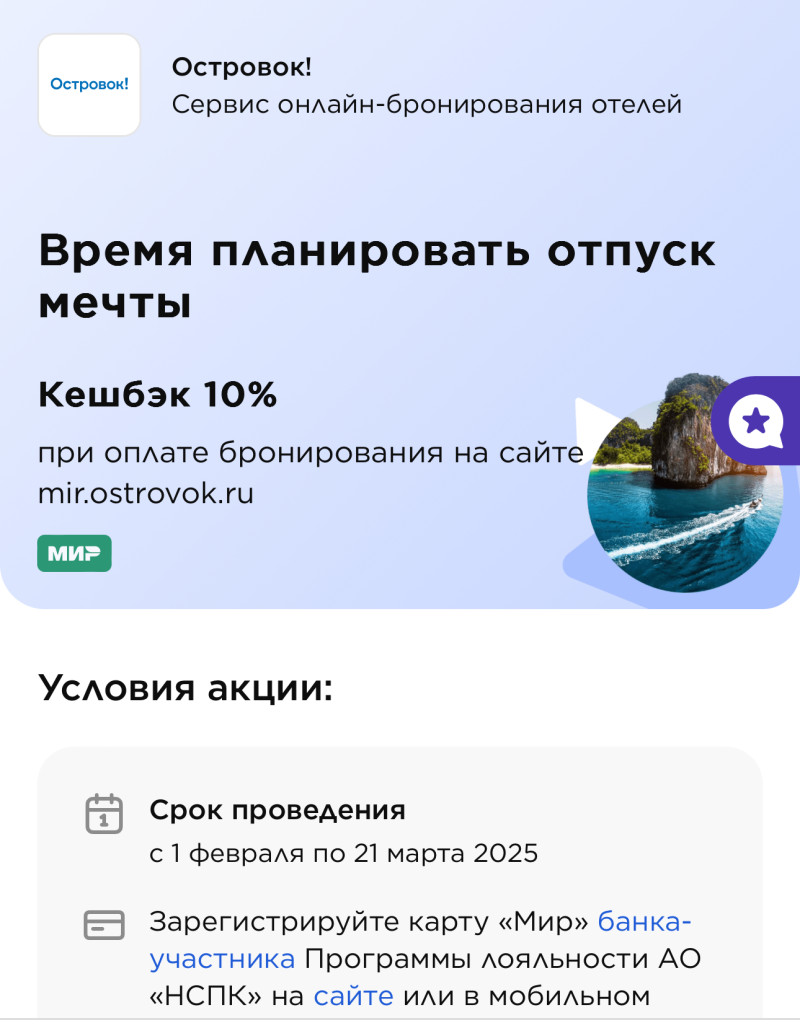Follow the «сайте» link
Viewport: 800px width, 1028px height.
click(353, 996)
